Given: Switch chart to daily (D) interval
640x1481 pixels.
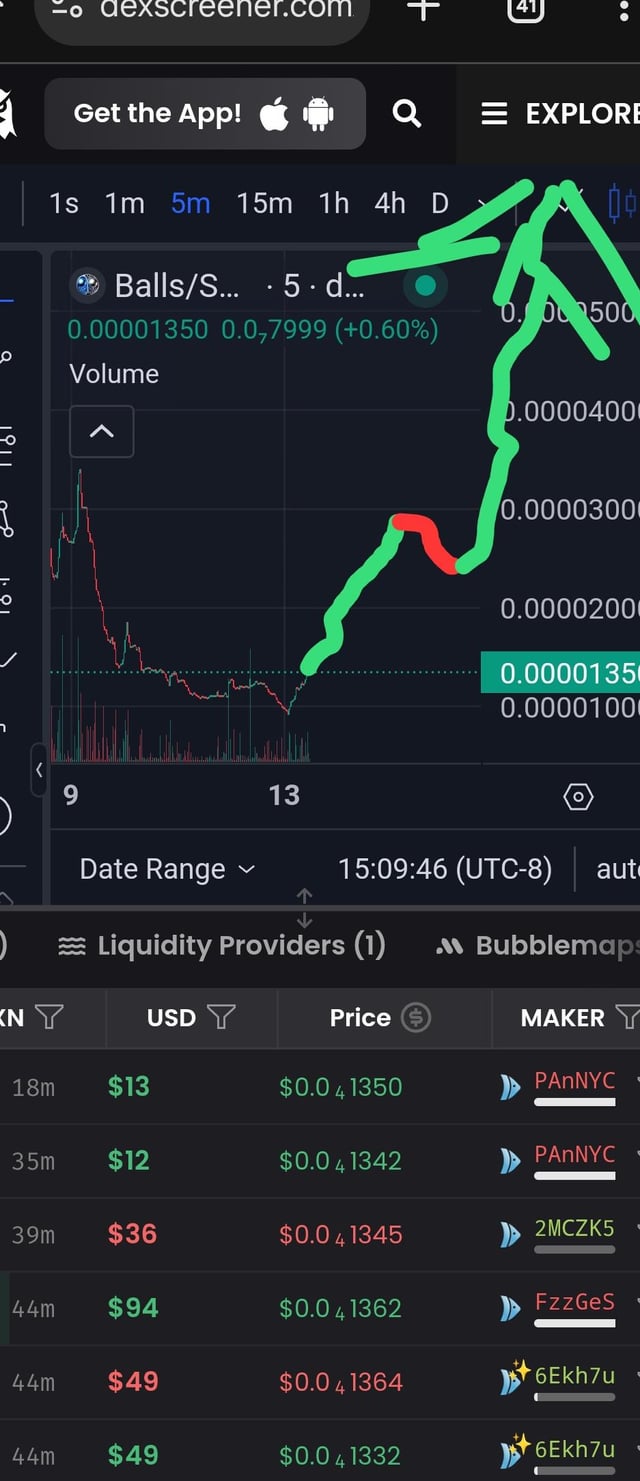Looking at the screenshot, I should (440, 204).
